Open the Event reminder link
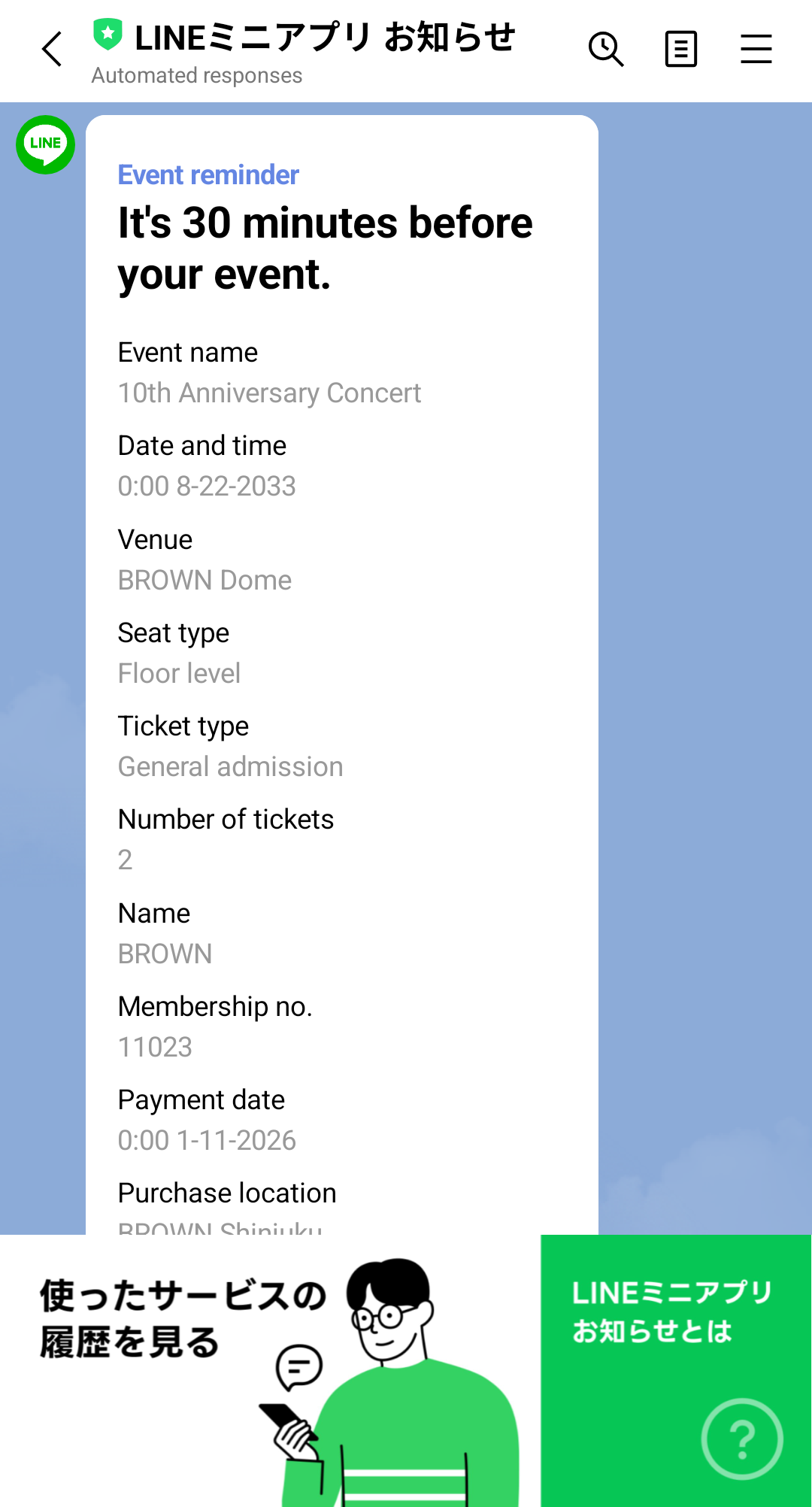This screenshot has width=812, height=1507. tap(208, 174)
